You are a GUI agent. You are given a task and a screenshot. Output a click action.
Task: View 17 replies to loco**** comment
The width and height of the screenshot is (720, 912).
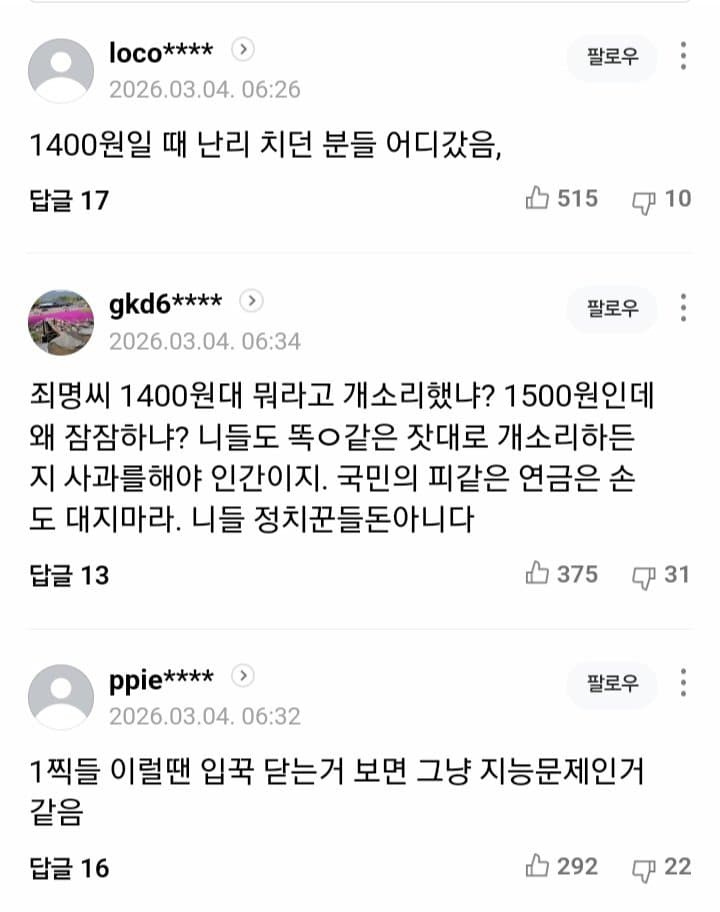69,200
